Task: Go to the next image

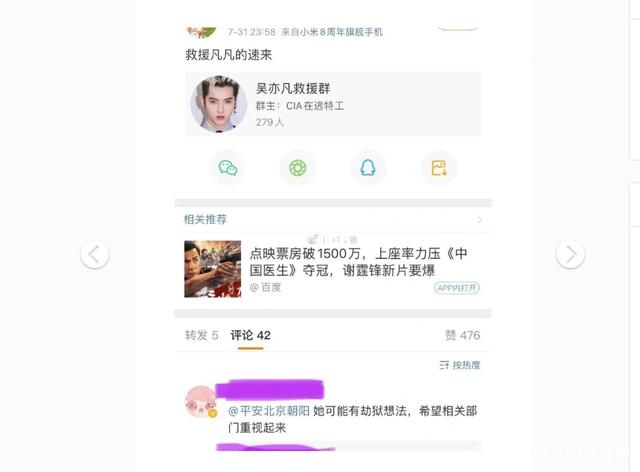Action: click(570, 255)
